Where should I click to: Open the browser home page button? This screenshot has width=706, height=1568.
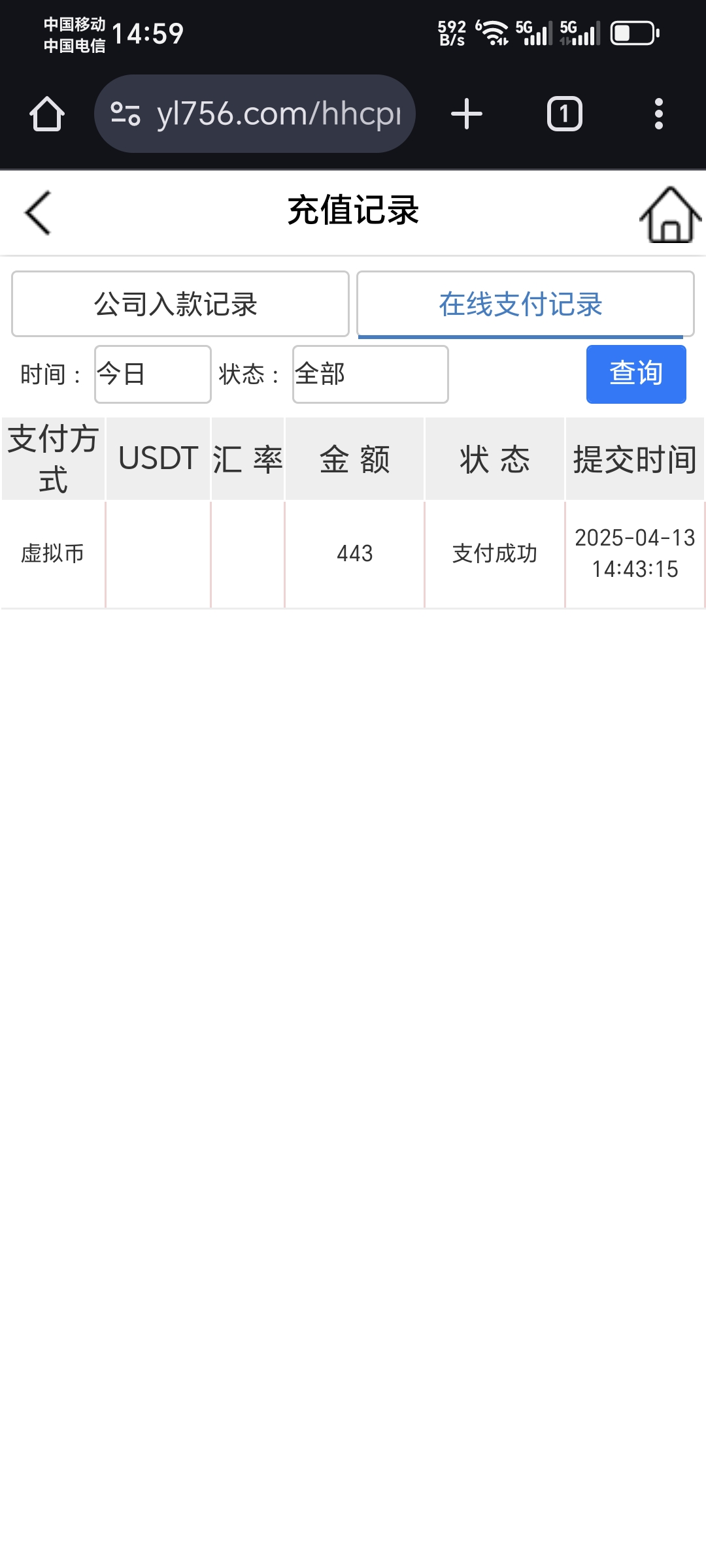coord(47,114)
